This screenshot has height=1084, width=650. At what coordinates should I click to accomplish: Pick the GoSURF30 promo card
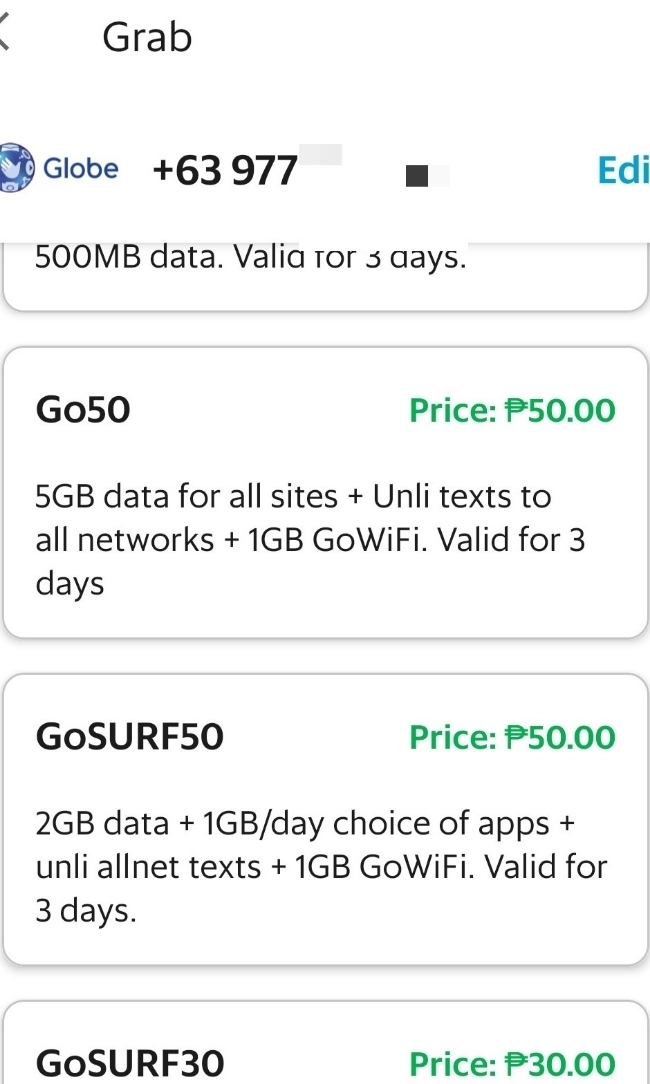[325, 1050]
